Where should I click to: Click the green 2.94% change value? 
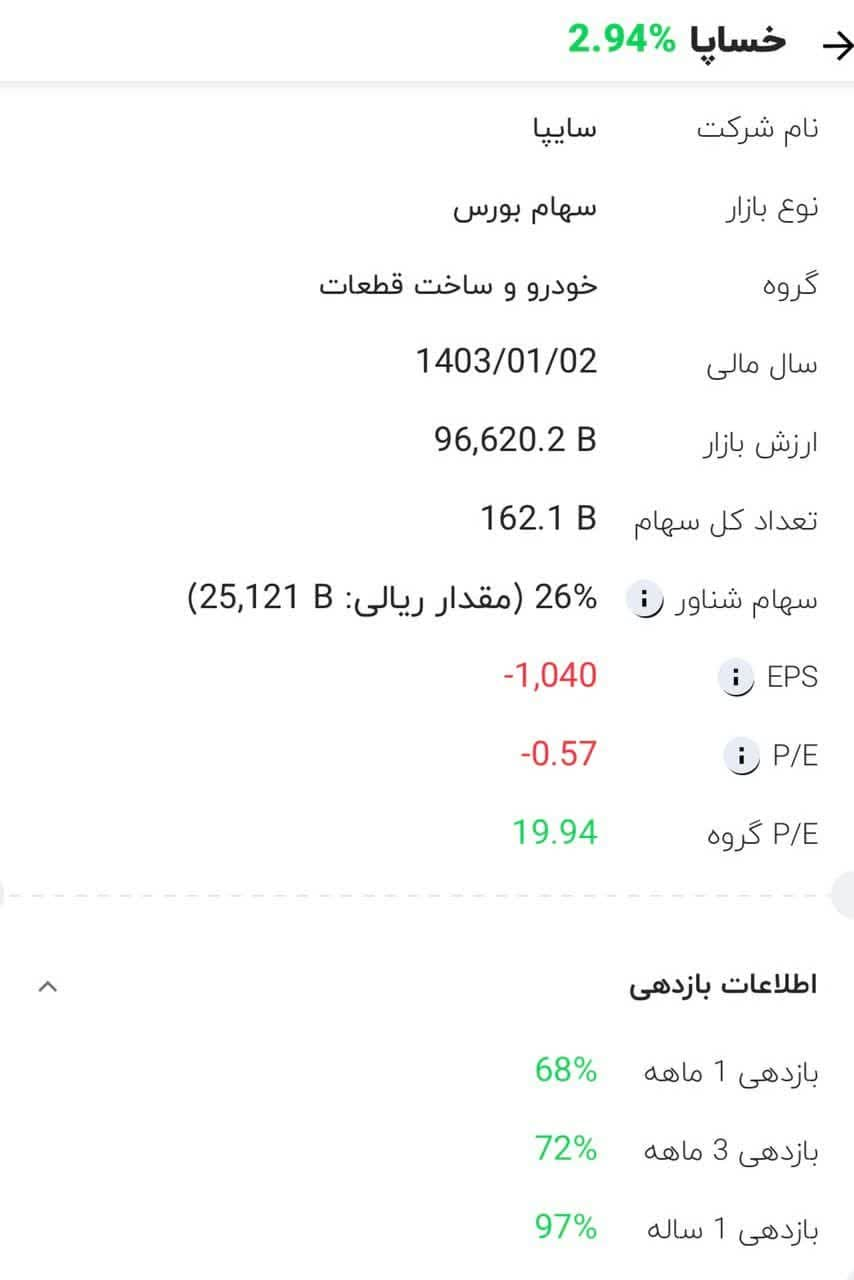[x=620, y=42]
